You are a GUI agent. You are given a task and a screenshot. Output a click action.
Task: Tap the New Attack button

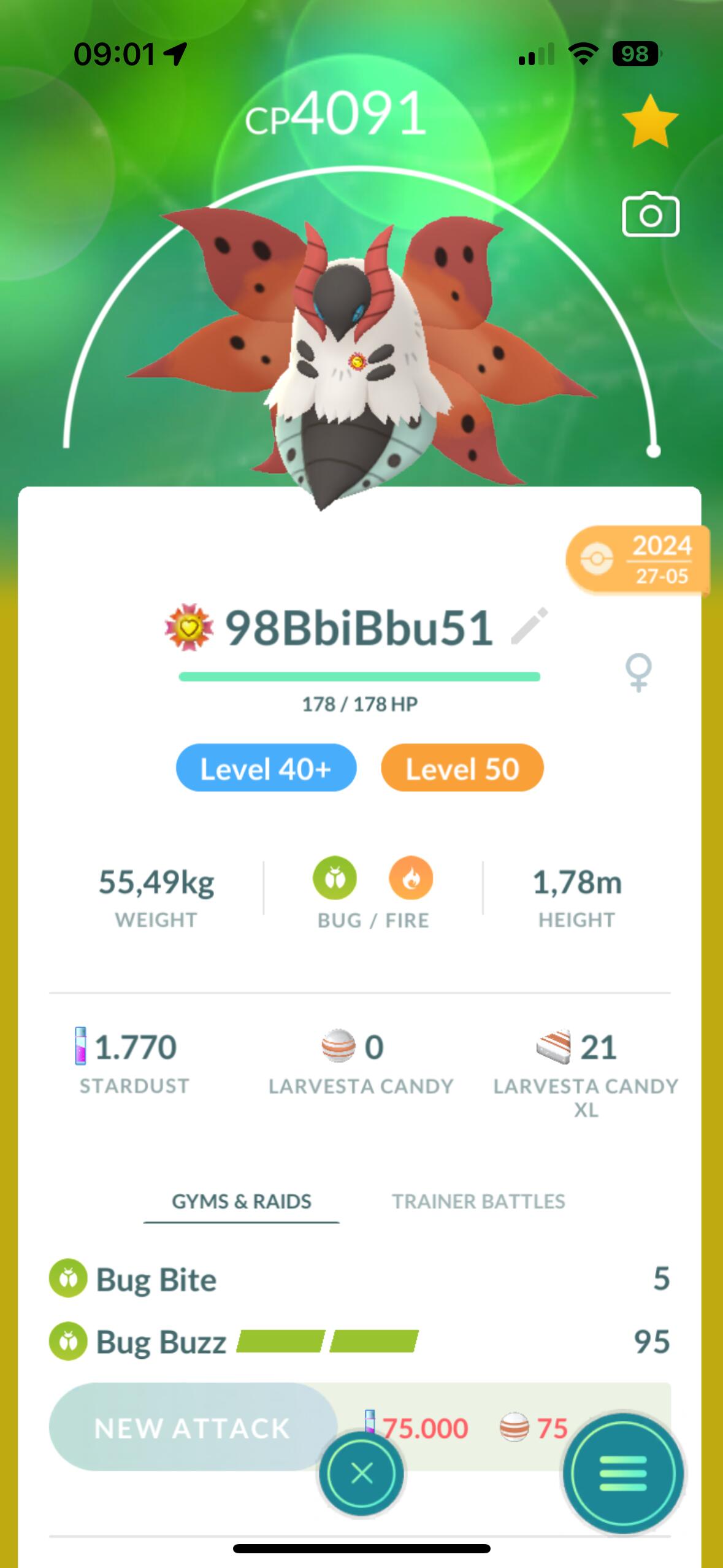click(193, 1428)
